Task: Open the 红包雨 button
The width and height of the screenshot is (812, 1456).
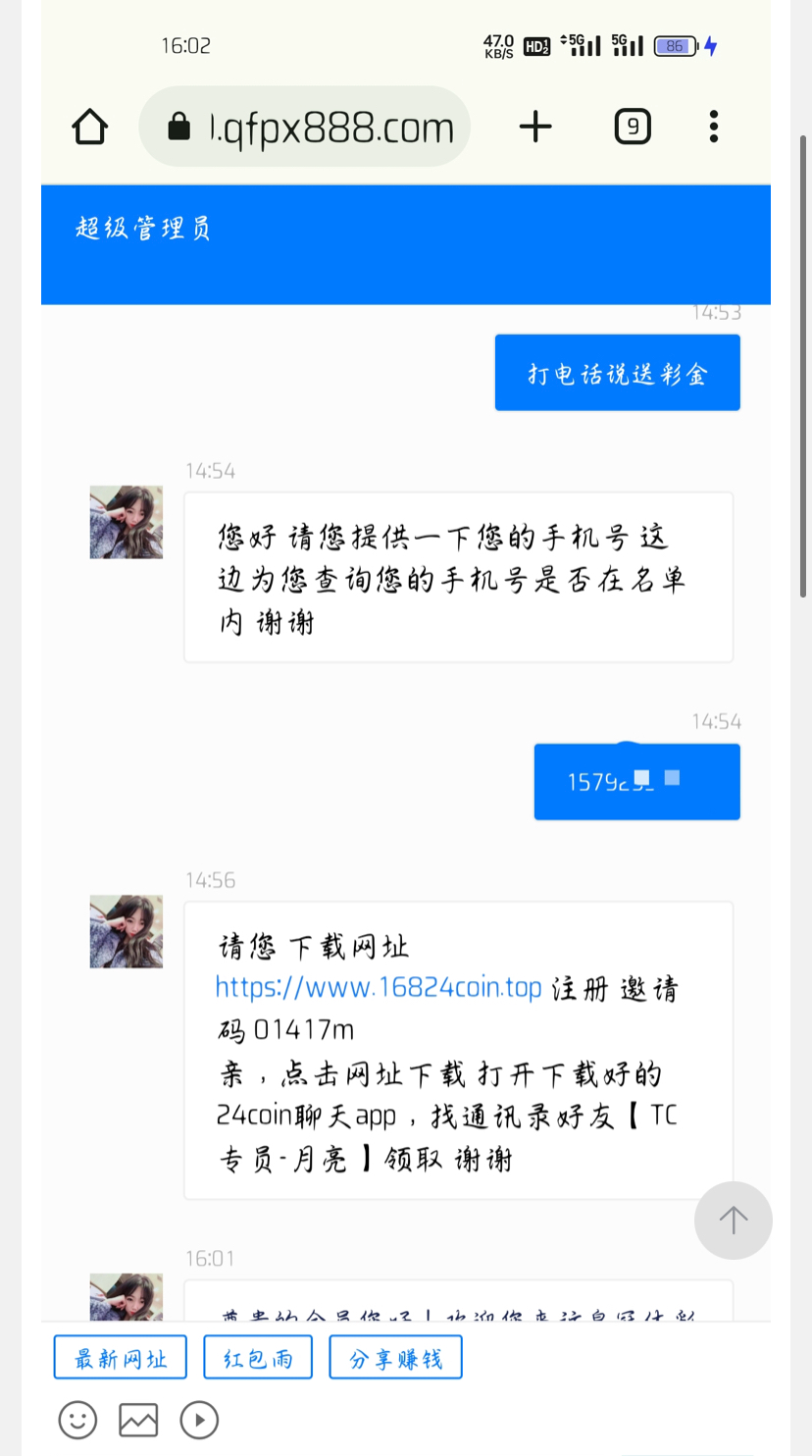Action: click(x=258, y=1358)
